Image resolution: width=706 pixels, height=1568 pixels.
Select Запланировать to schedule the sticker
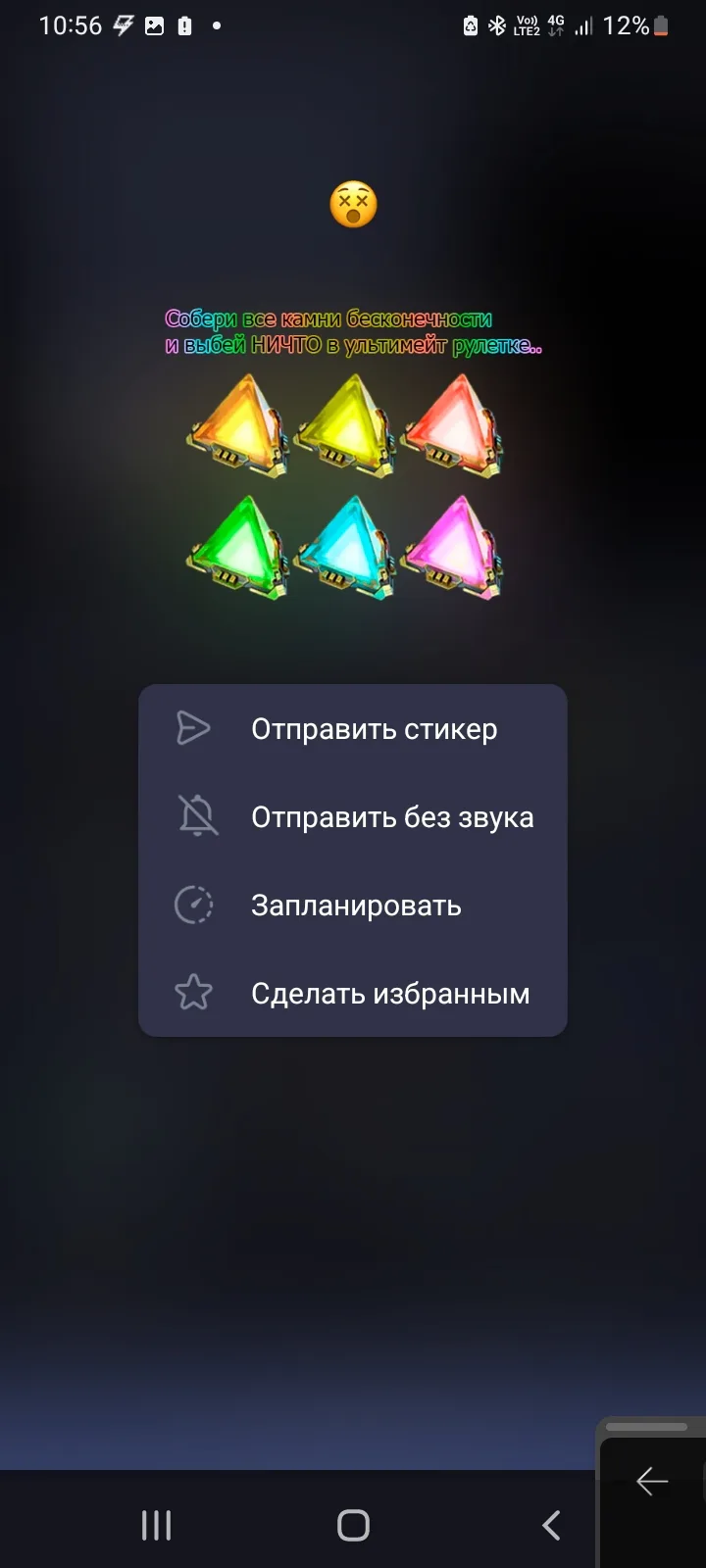coord(353,906)
